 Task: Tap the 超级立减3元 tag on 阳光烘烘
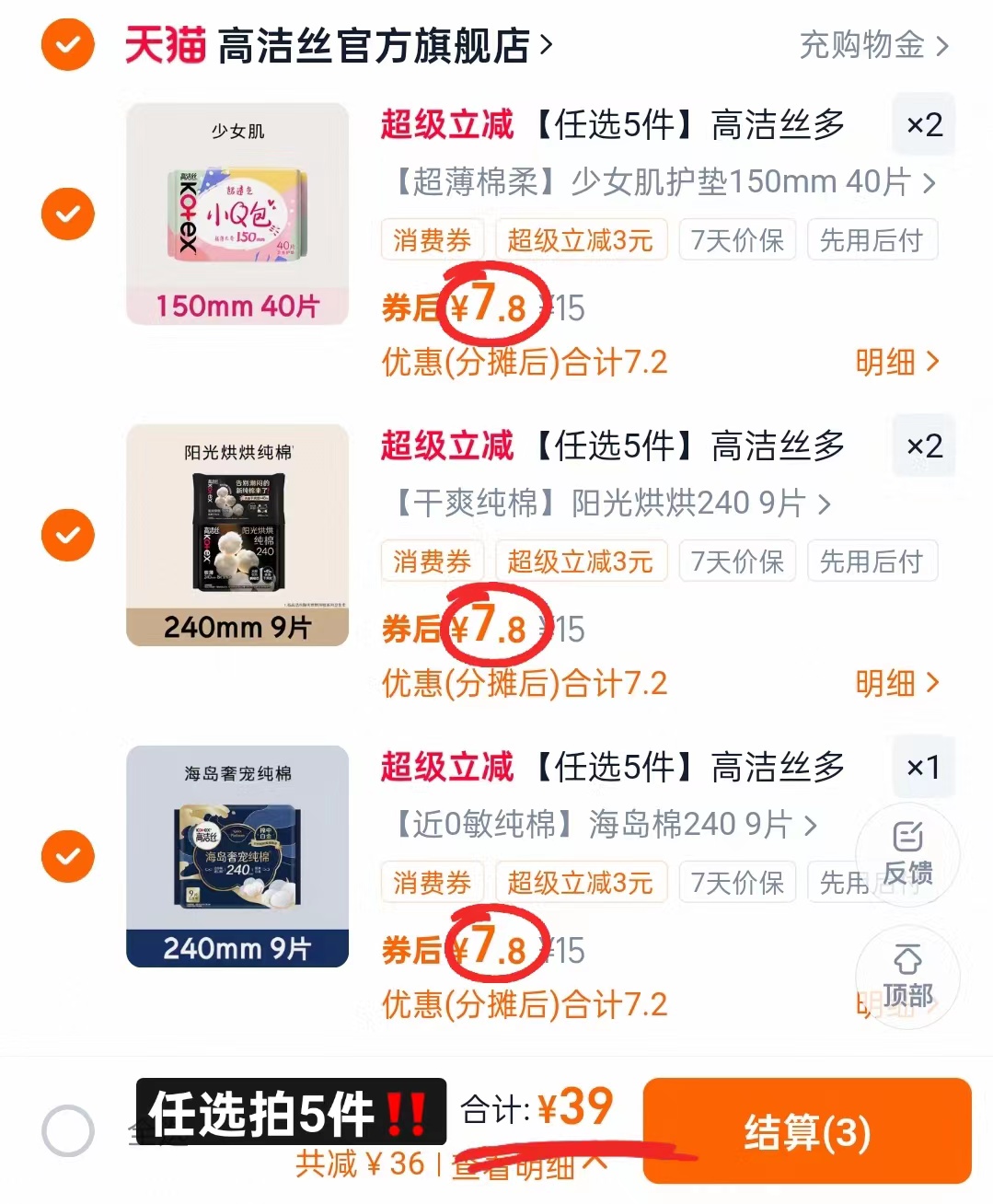(581, 561)
